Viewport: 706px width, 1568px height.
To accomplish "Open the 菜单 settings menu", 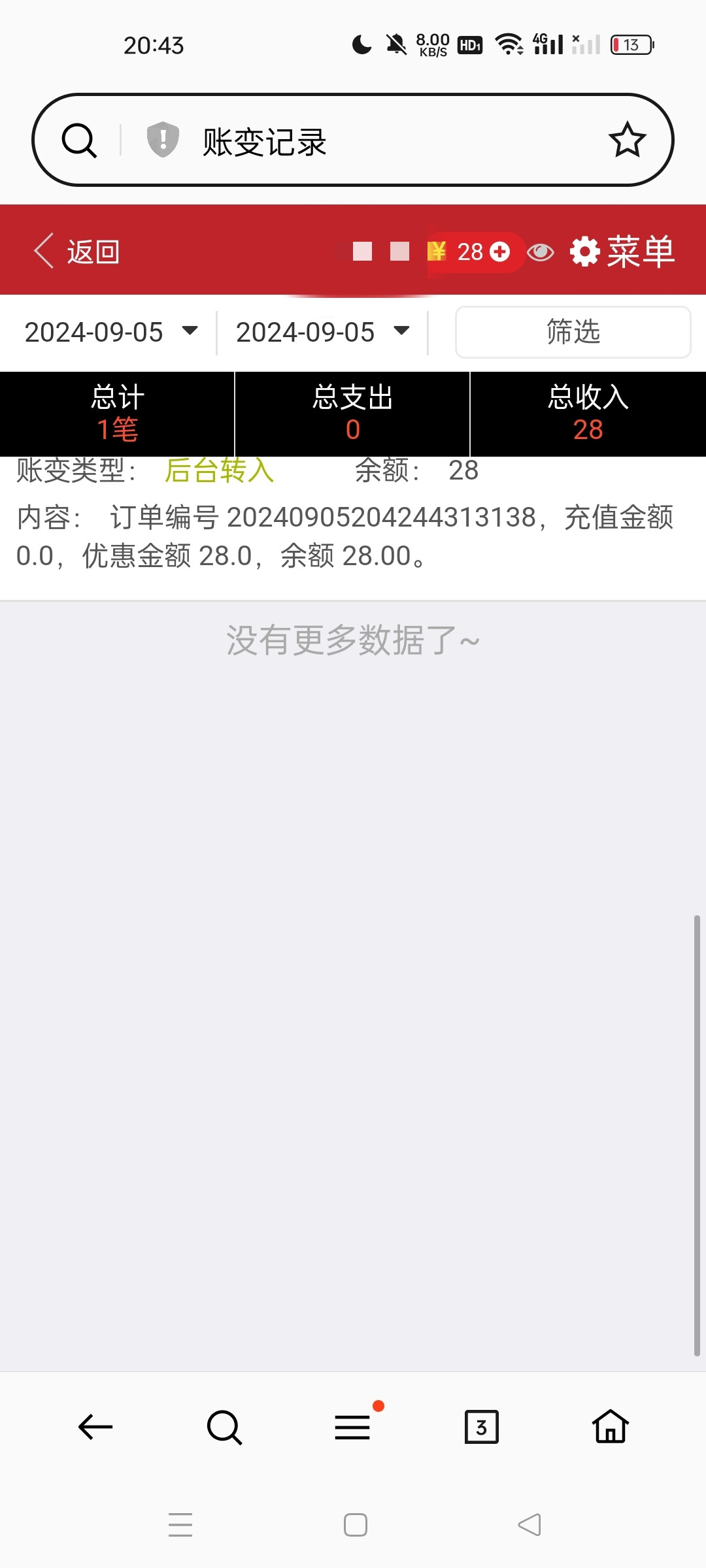I will click(x=622, y=252).
